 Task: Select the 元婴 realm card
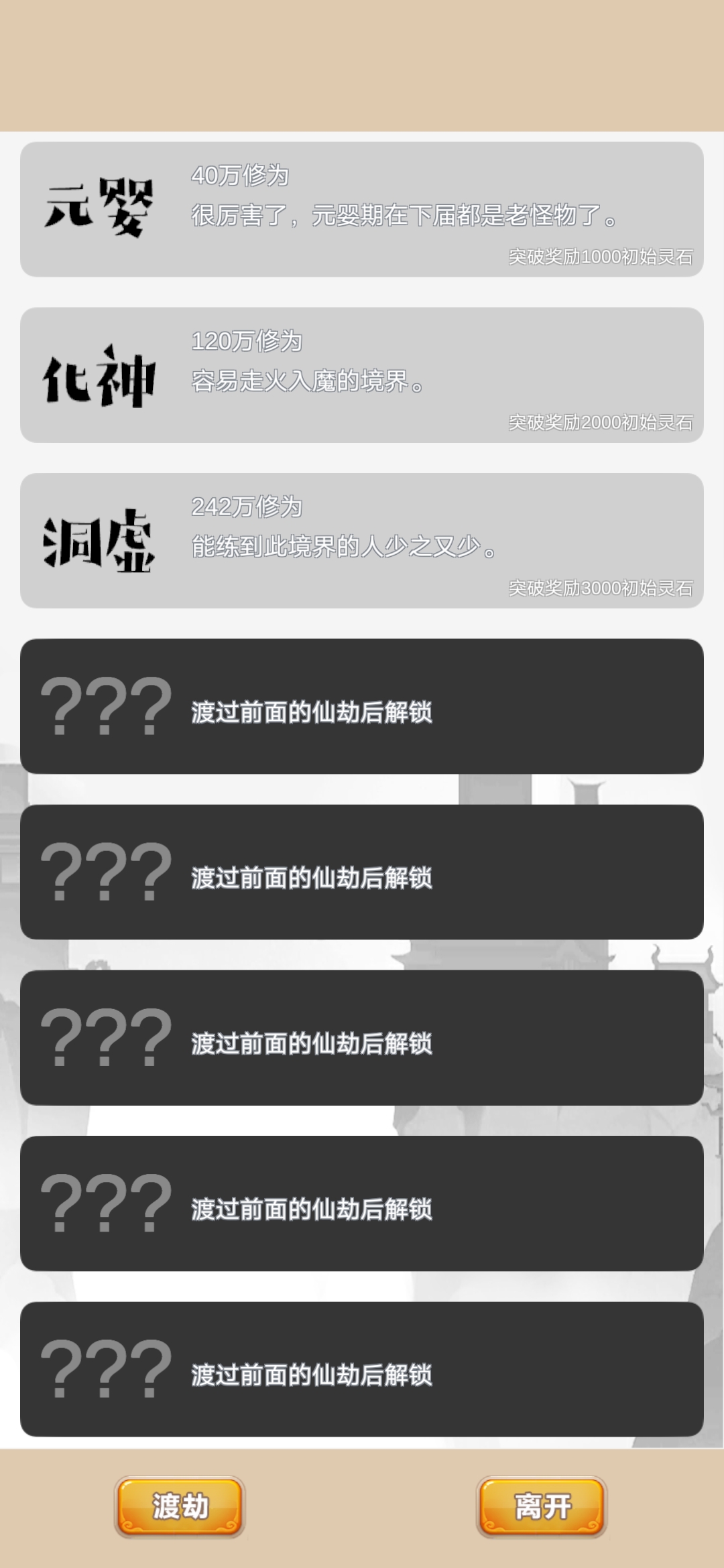[362, 209]
